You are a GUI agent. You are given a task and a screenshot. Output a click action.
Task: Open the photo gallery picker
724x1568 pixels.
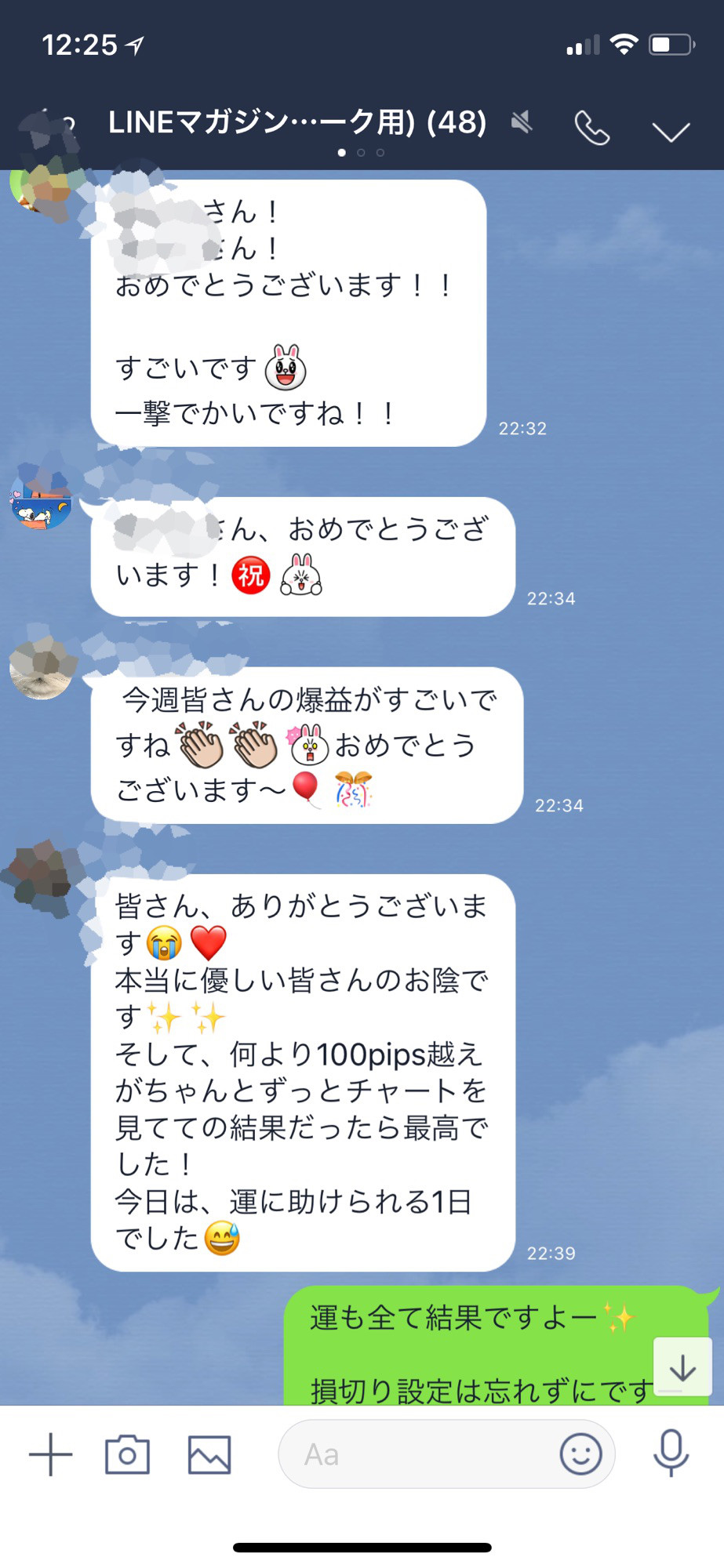tap(209, 1454)
